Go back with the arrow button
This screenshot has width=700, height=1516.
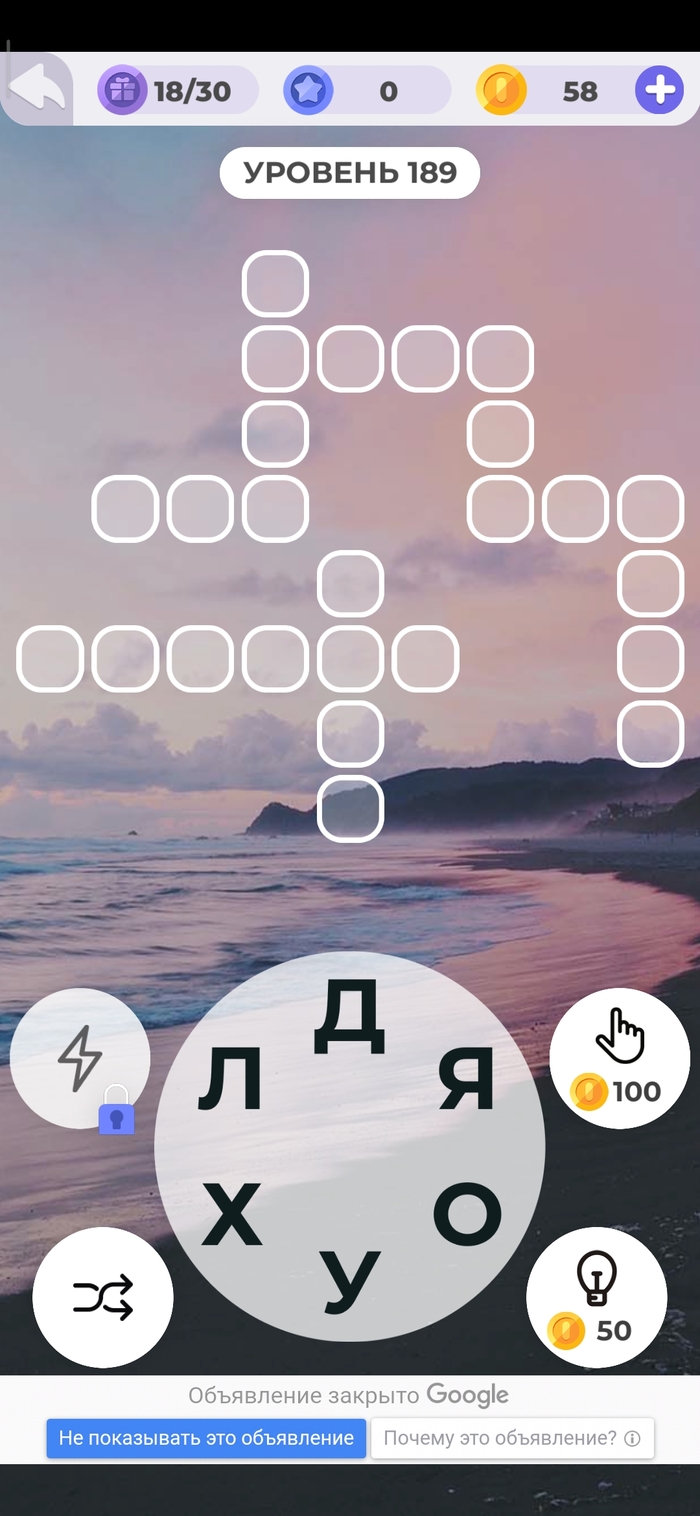(36, 90)
